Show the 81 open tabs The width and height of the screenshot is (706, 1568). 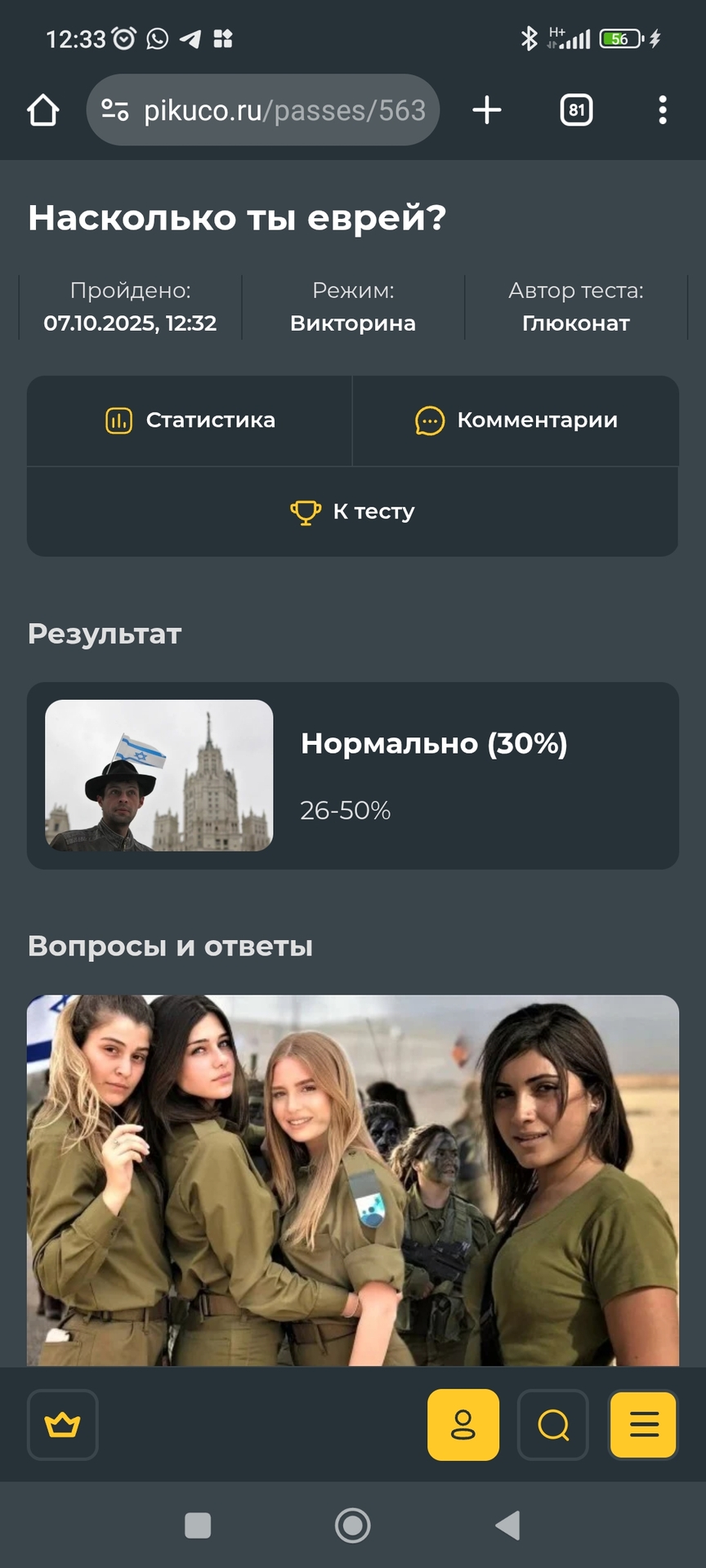[576, 110]
